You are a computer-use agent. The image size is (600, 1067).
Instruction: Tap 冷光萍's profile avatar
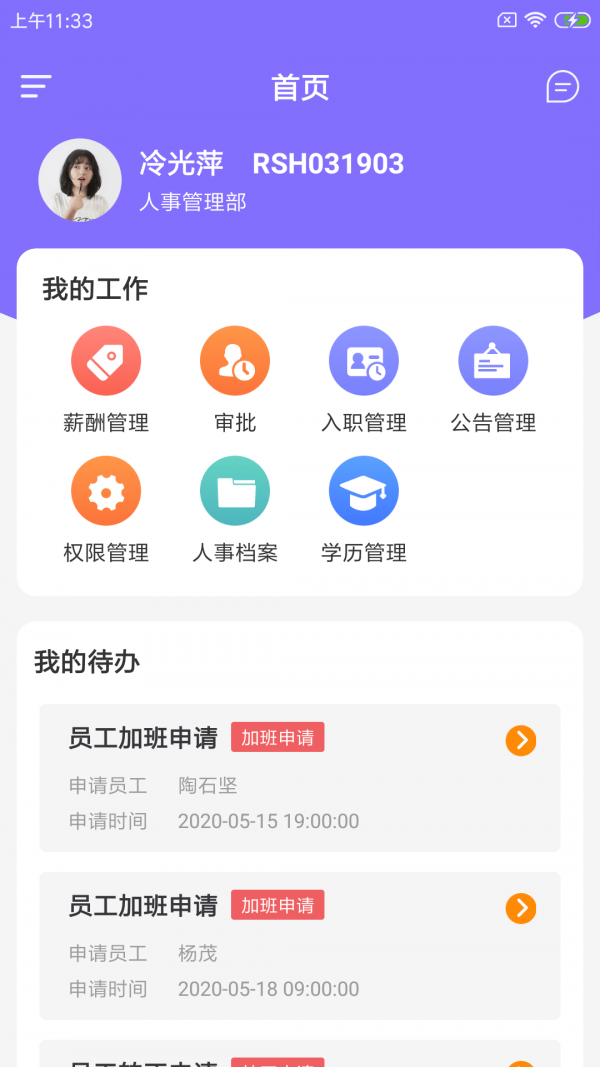80,180
